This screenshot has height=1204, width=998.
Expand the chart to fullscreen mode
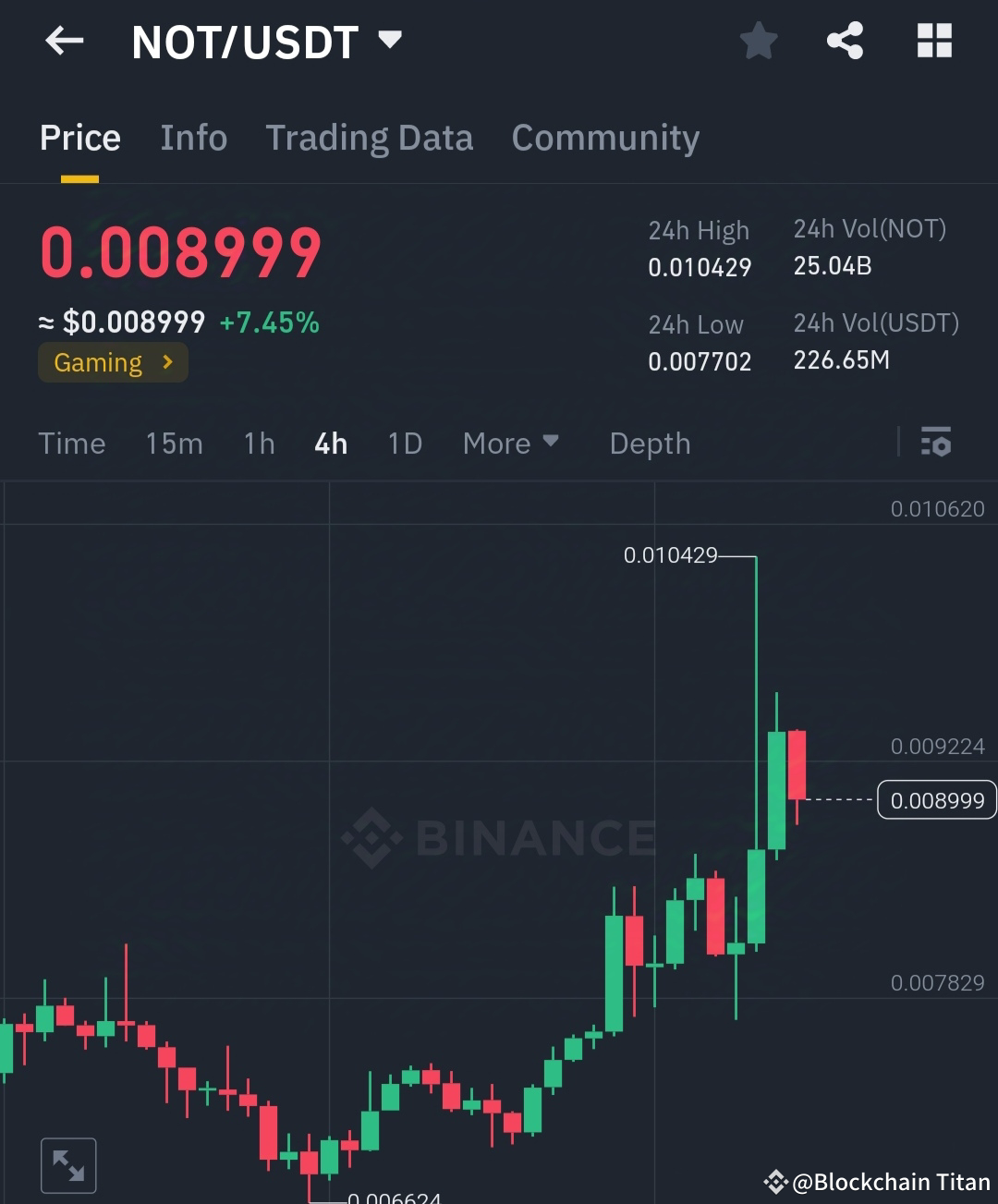click(67, 1163)
